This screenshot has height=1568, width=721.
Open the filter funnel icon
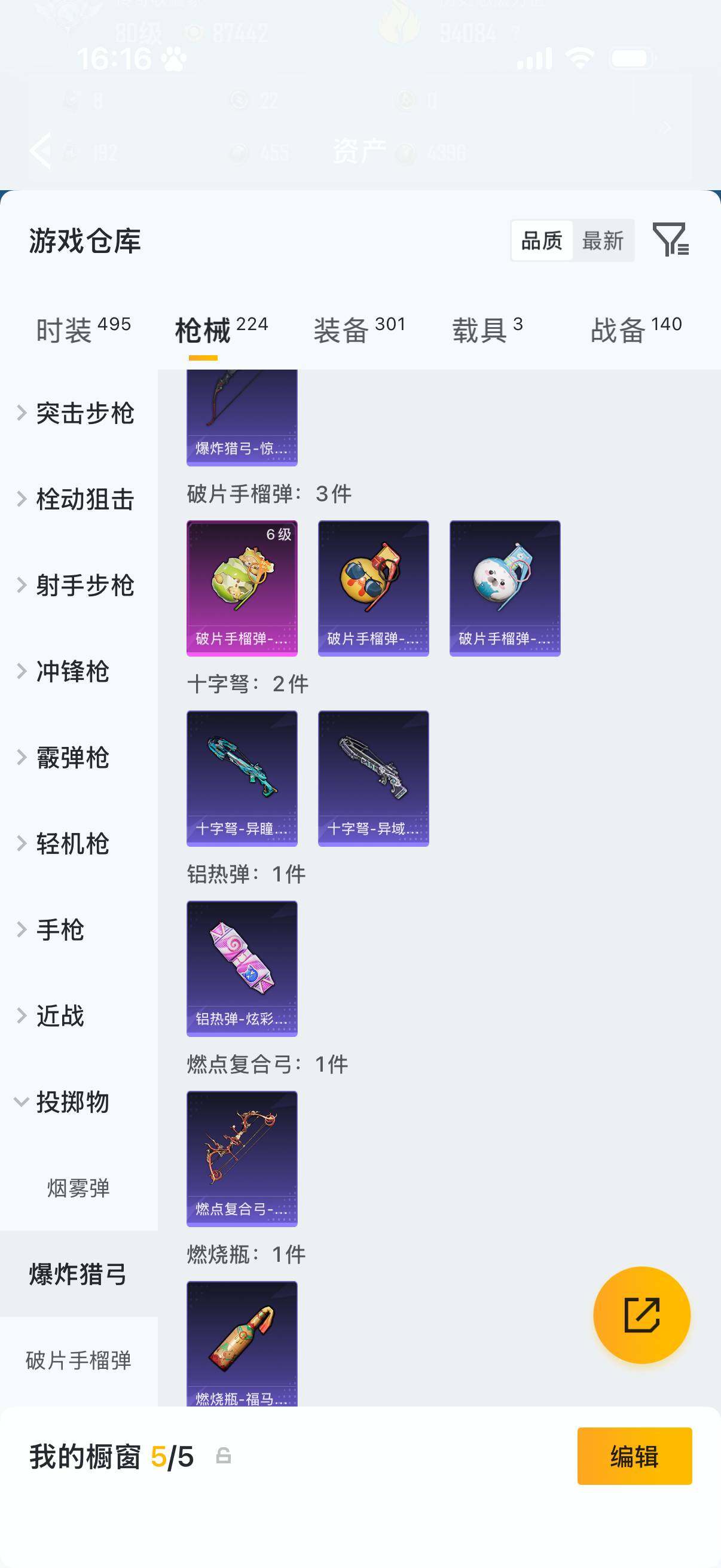tap(671, 239)
